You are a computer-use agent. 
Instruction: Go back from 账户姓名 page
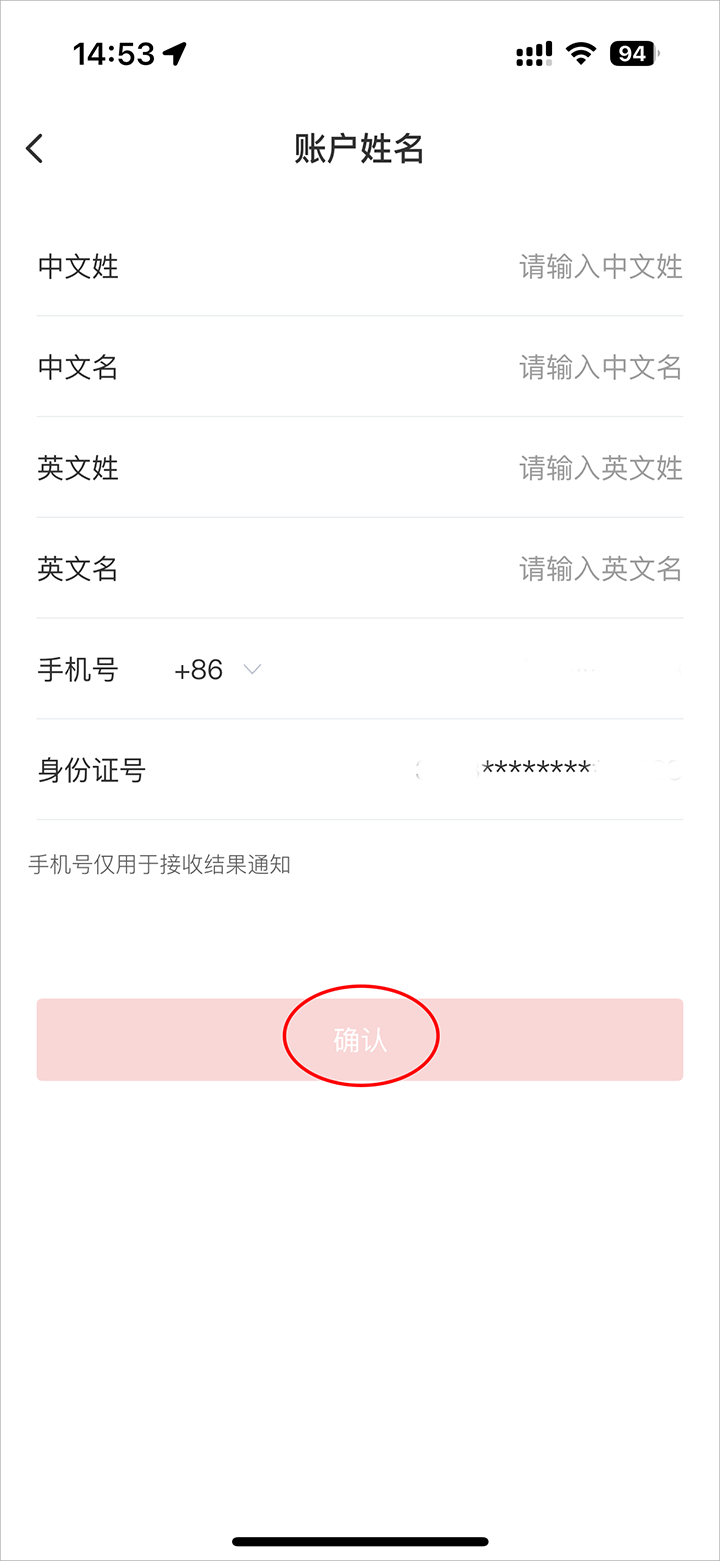35,149
